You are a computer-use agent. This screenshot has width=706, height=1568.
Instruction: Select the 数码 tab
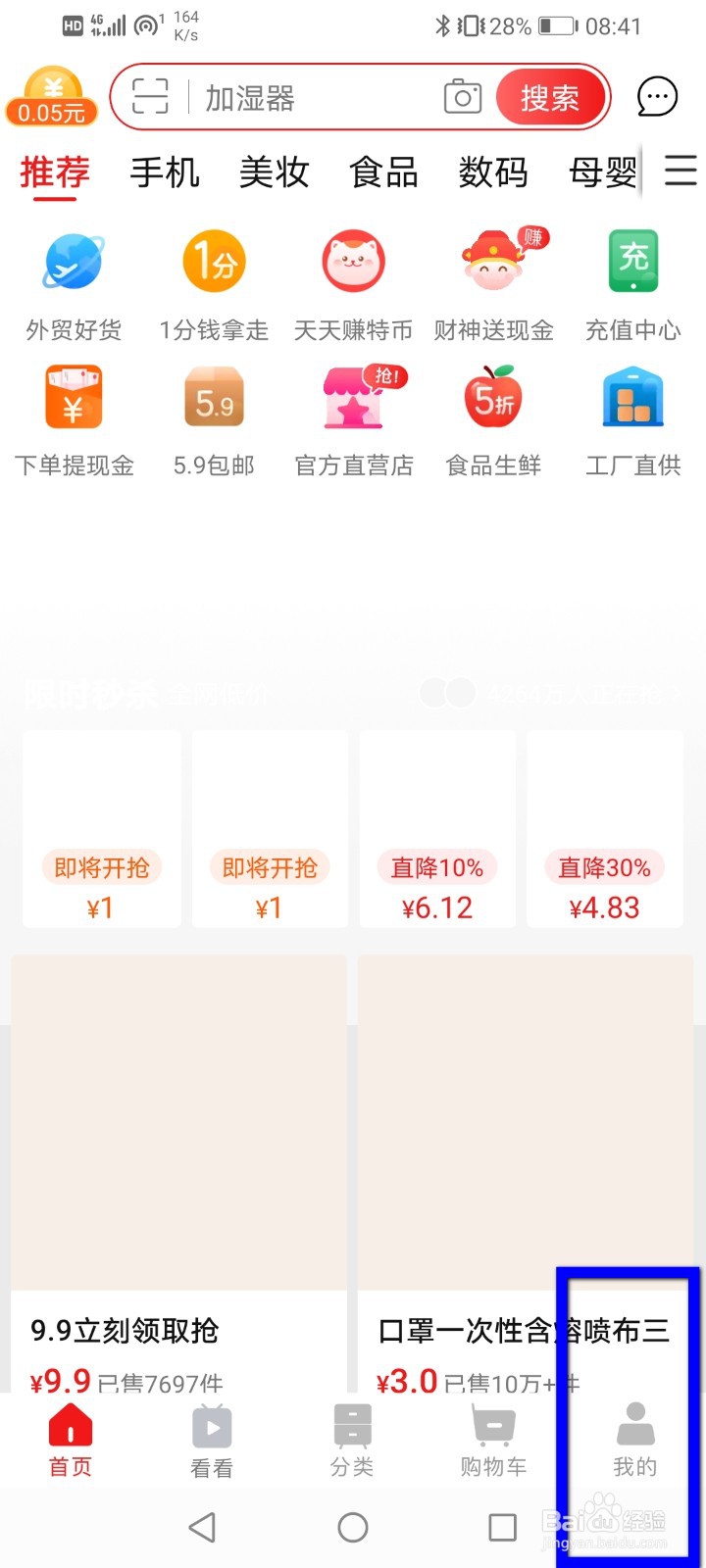click(x=493, y=172)
